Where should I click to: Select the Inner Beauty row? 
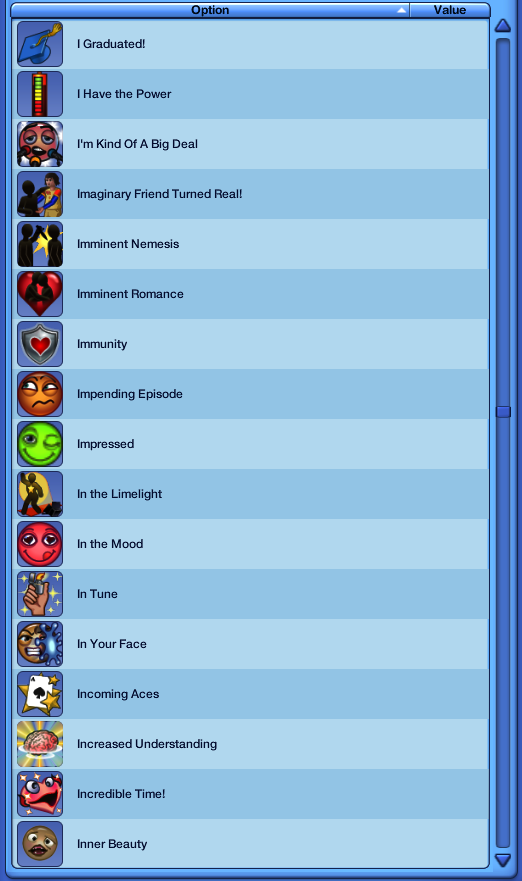[x=251, y=844]
